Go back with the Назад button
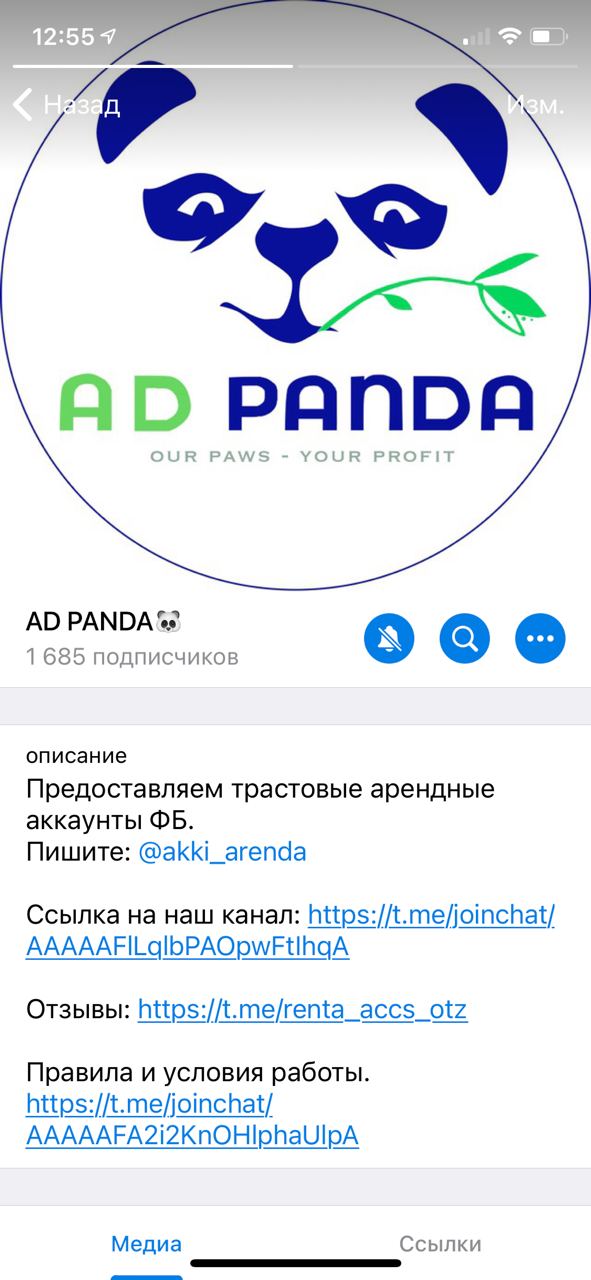Image resolution: width=591 pixels, height=1280 pixels. pyautogui.click(x=66, y=104)
